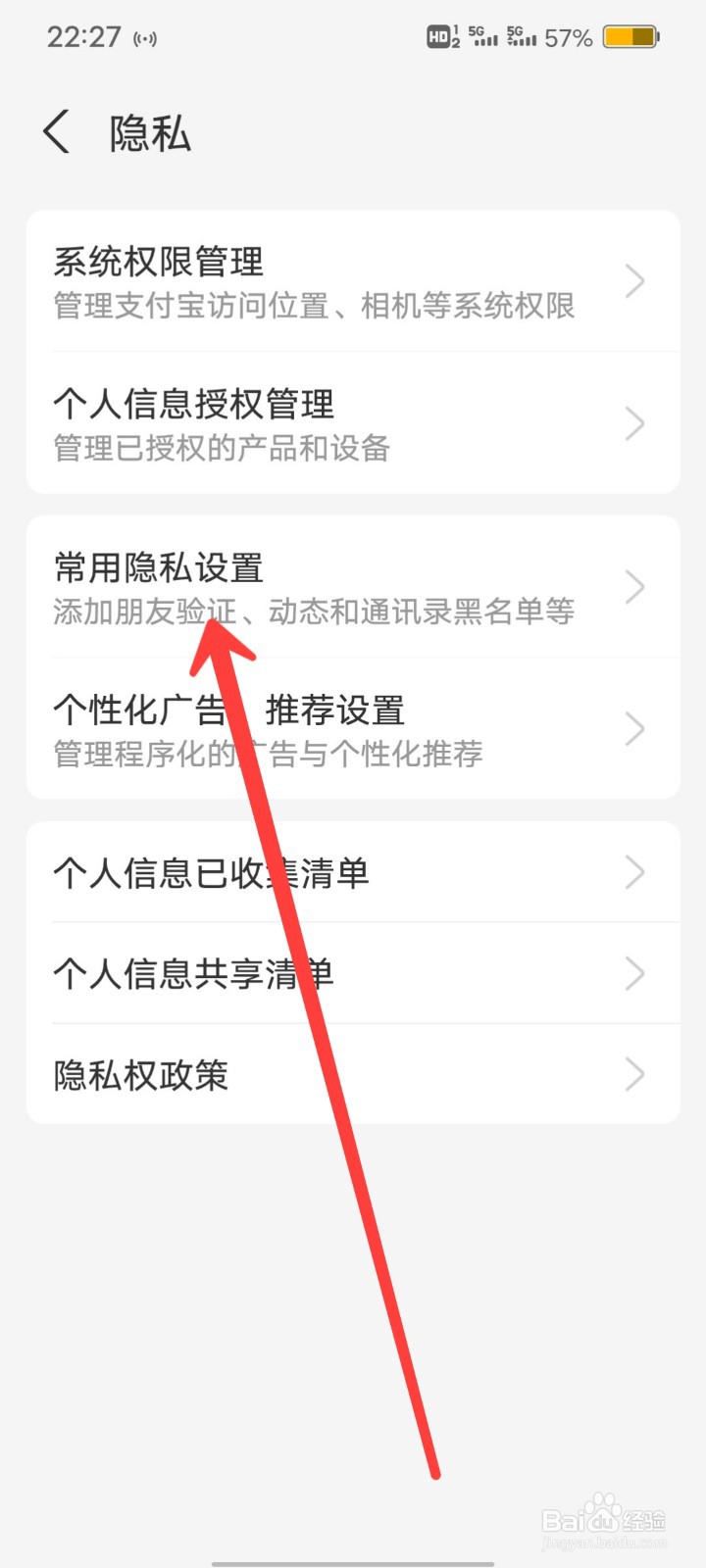Expand 常用隐私设置 using the right arrow
706x1568 pixels.
click(634, 585)
